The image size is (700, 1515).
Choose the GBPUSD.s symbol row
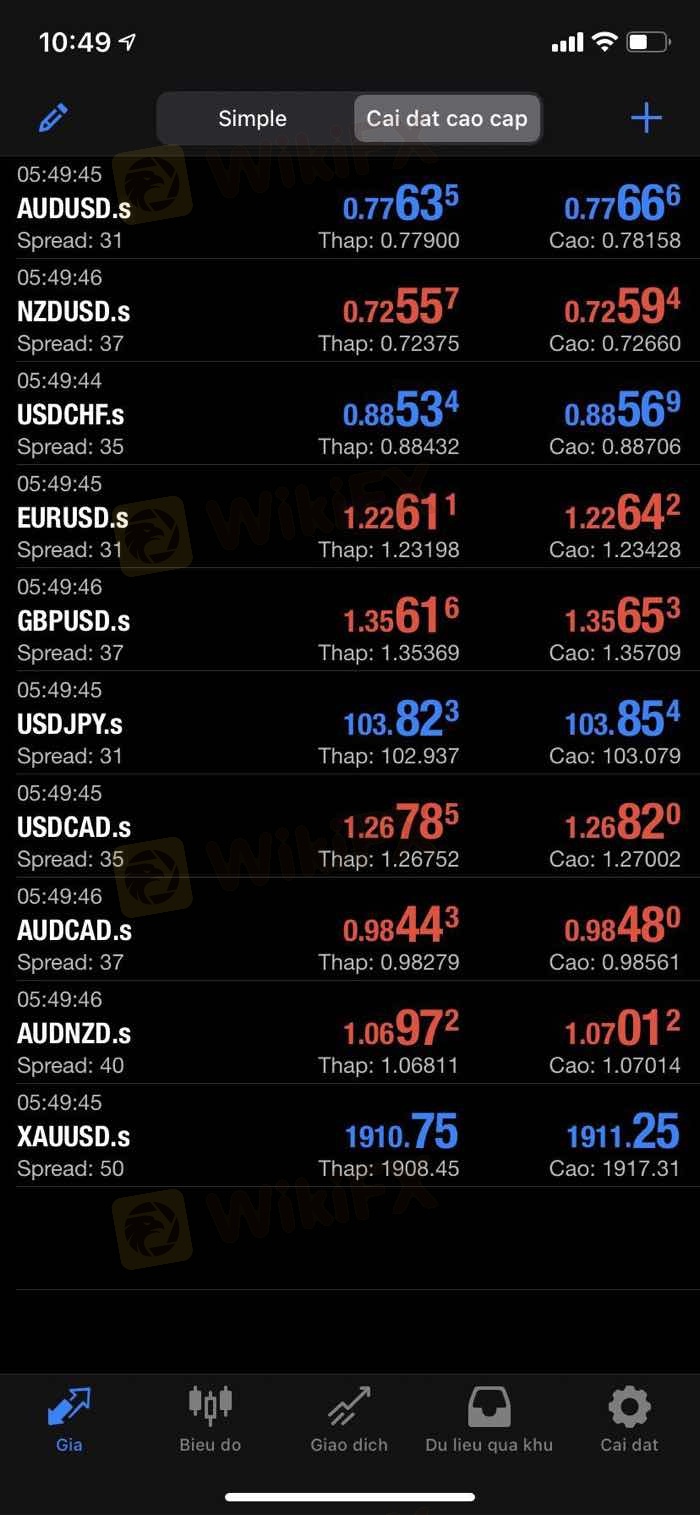(350, 620)
